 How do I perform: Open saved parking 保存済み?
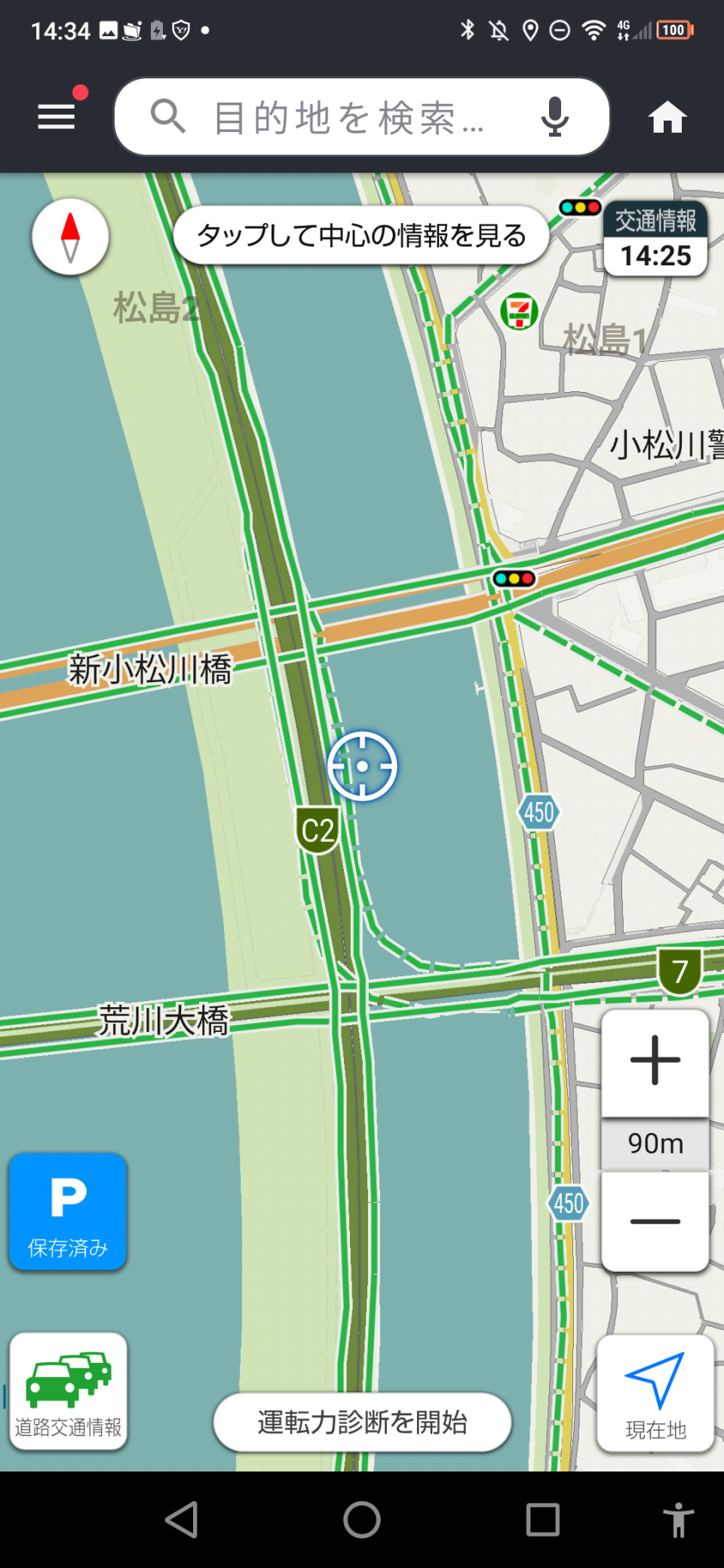click(x=68, y=1211)
